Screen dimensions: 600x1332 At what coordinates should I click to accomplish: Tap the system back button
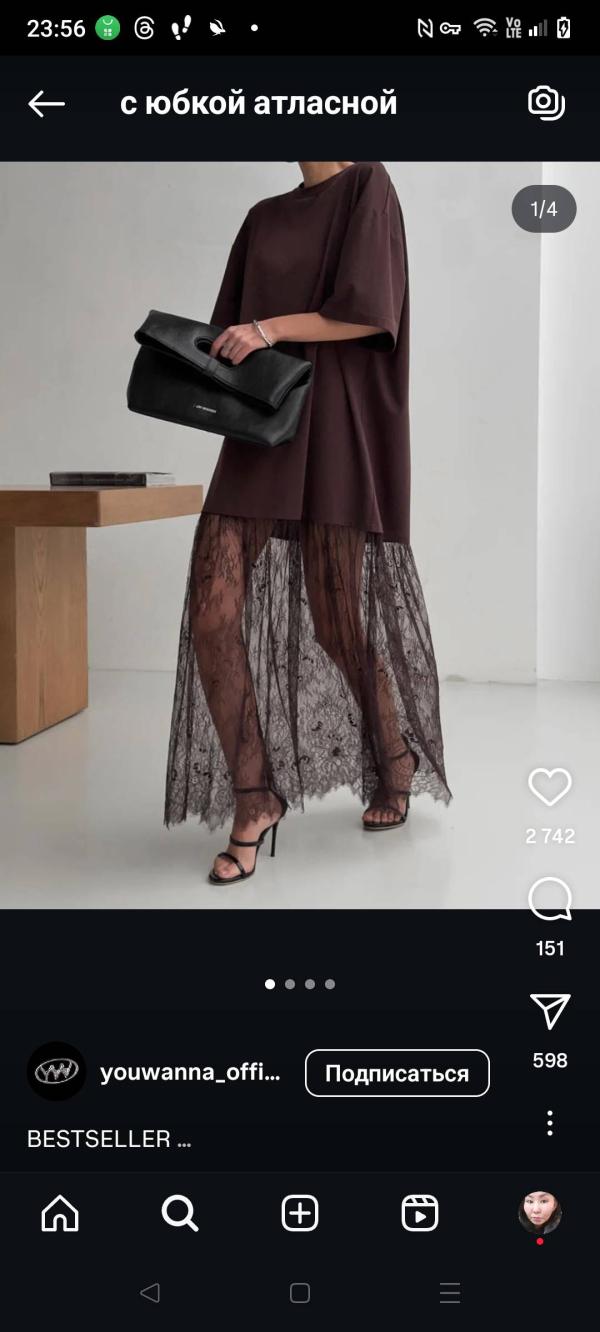click(150, 1293)
